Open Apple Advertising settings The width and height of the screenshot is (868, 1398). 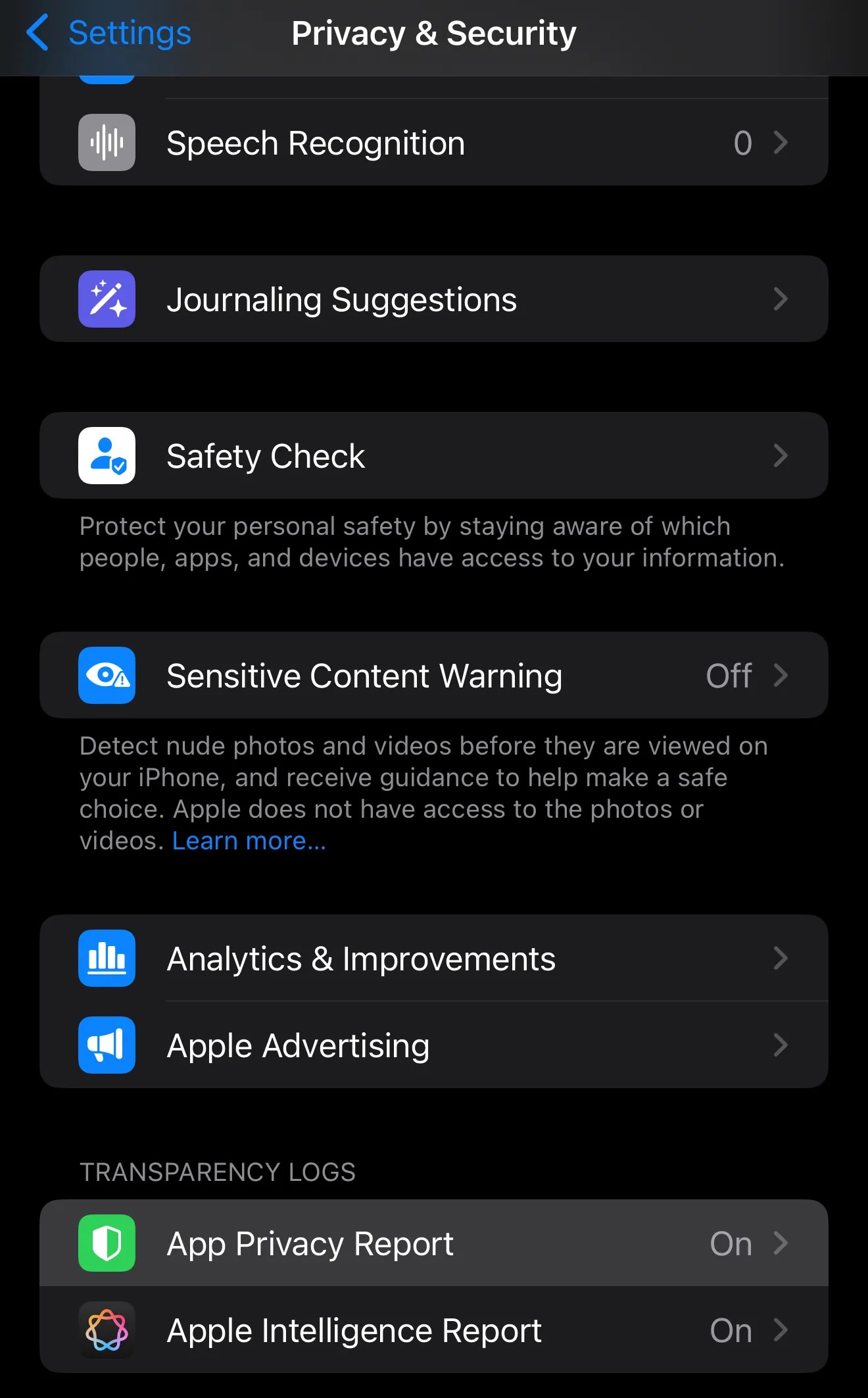click(x=433, y=1045)
